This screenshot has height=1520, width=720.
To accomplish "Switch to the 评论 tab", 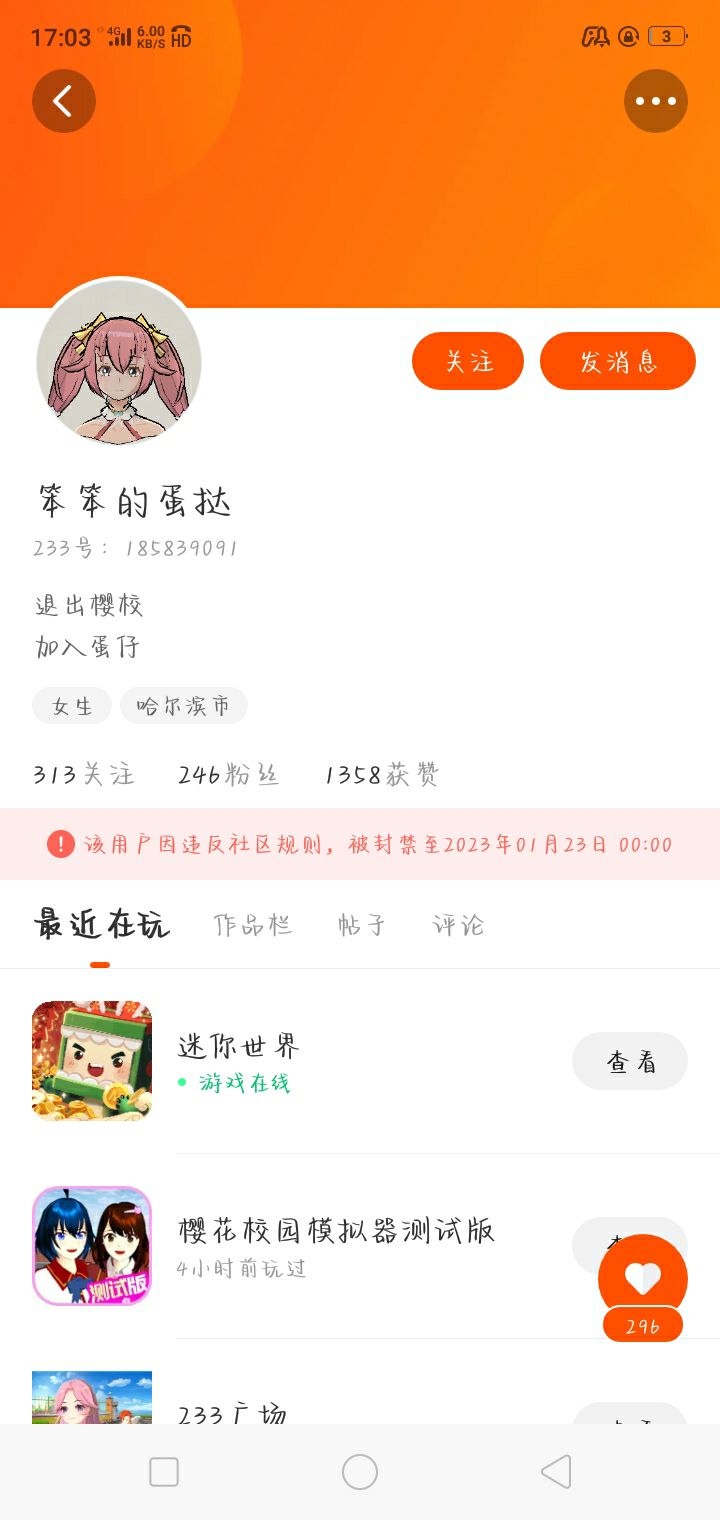I will (459, 925).
